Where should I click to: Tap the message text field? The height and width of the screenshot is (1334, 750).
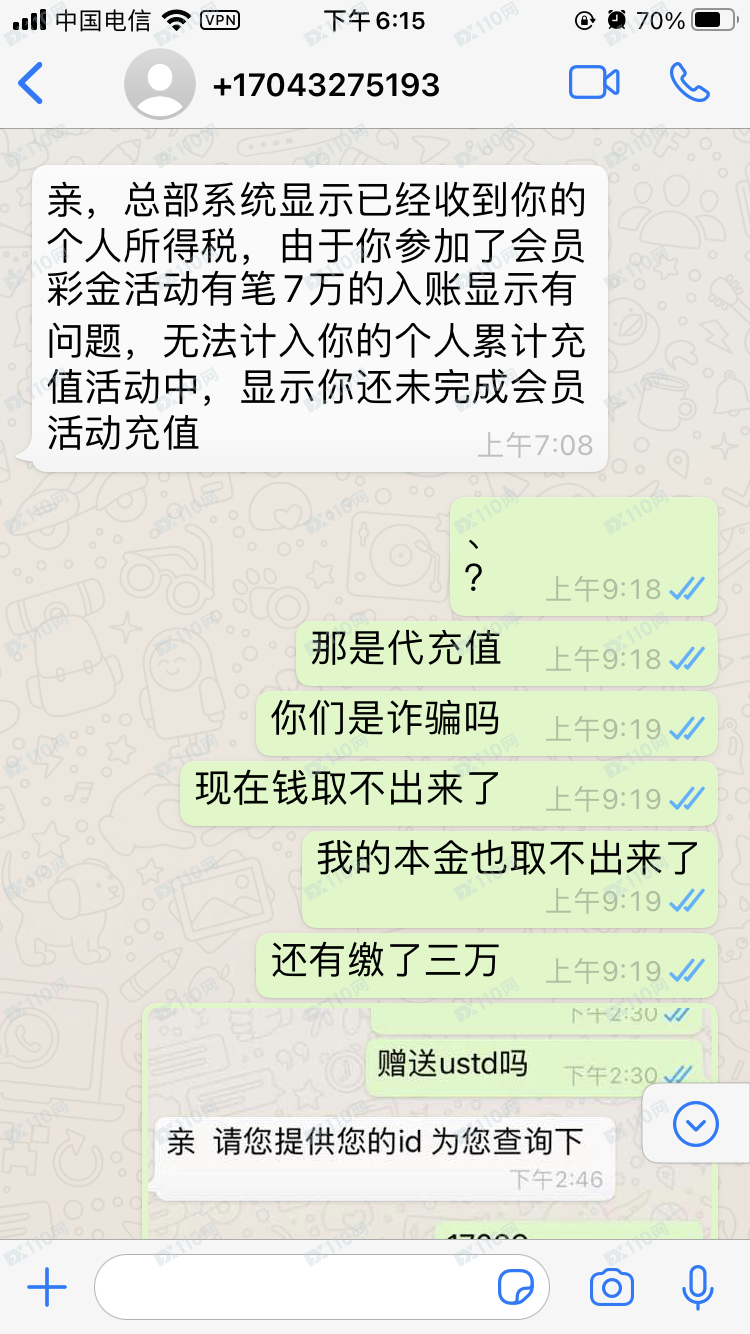[295, 1287]
